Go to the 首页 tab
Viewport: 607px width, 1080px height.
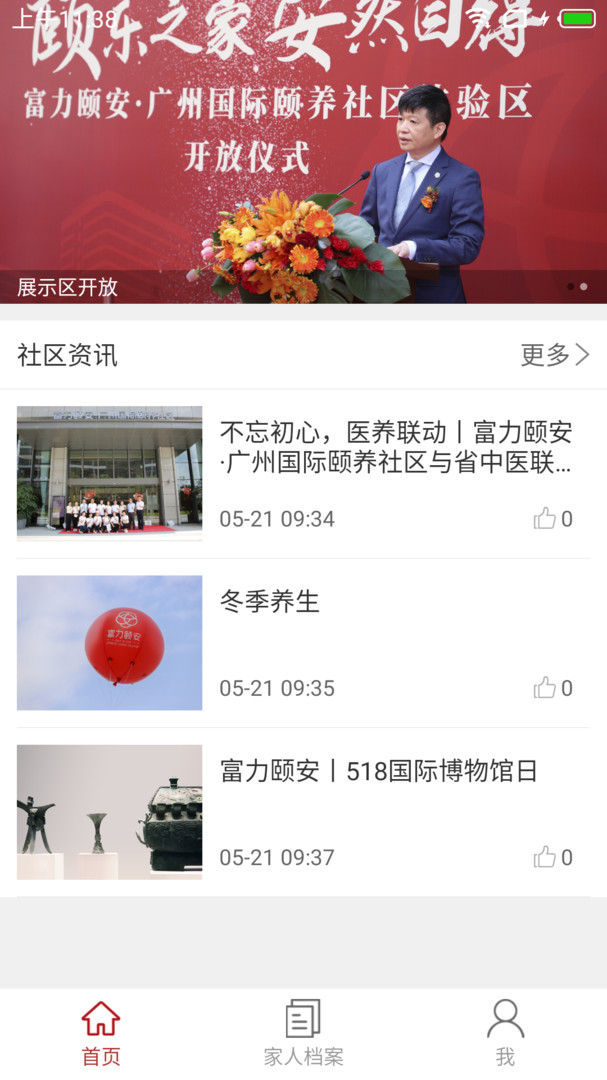click(x=101, y=1033)
